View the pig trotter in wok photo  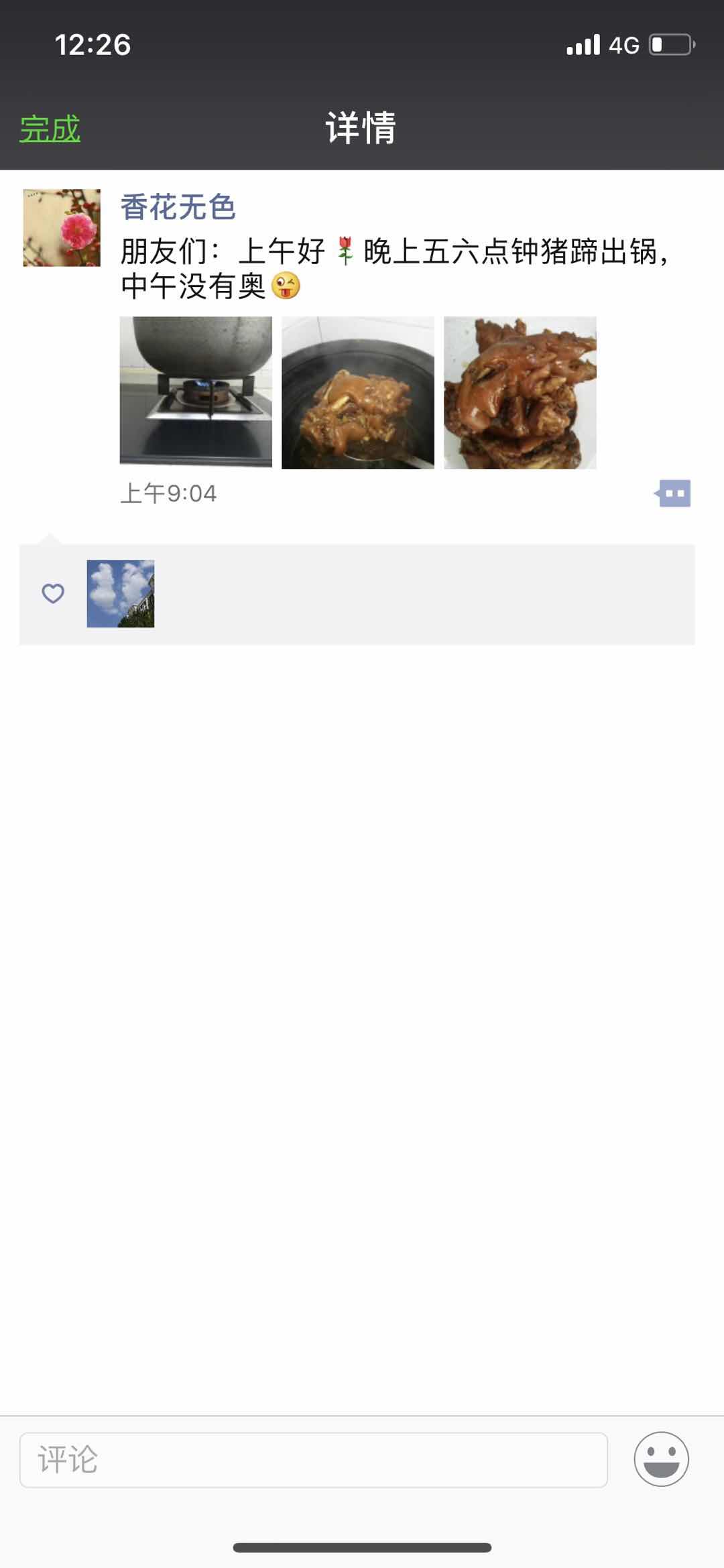358,392
